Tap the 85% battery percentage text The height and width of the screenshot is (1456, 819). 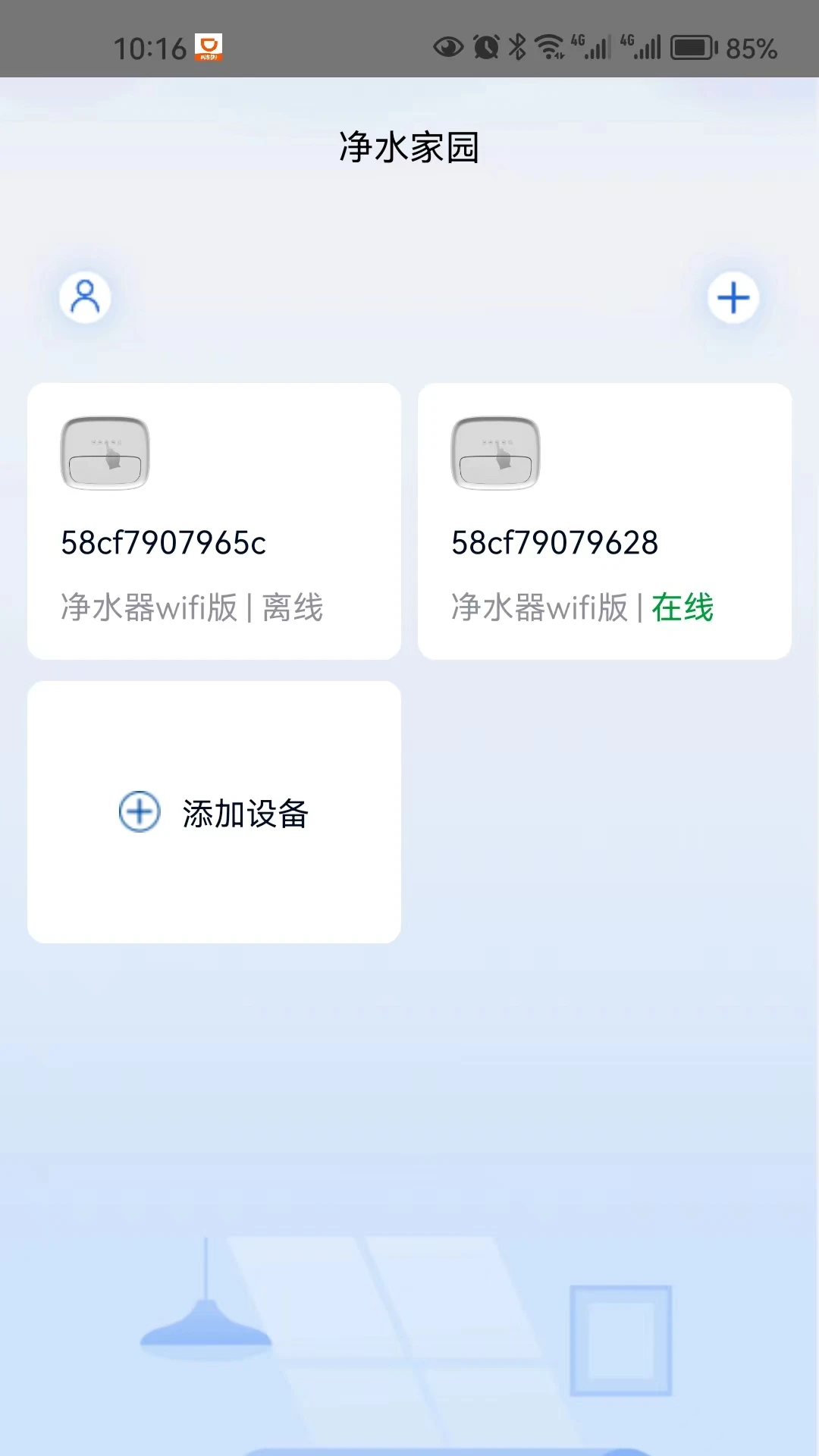tap(752, 48)
